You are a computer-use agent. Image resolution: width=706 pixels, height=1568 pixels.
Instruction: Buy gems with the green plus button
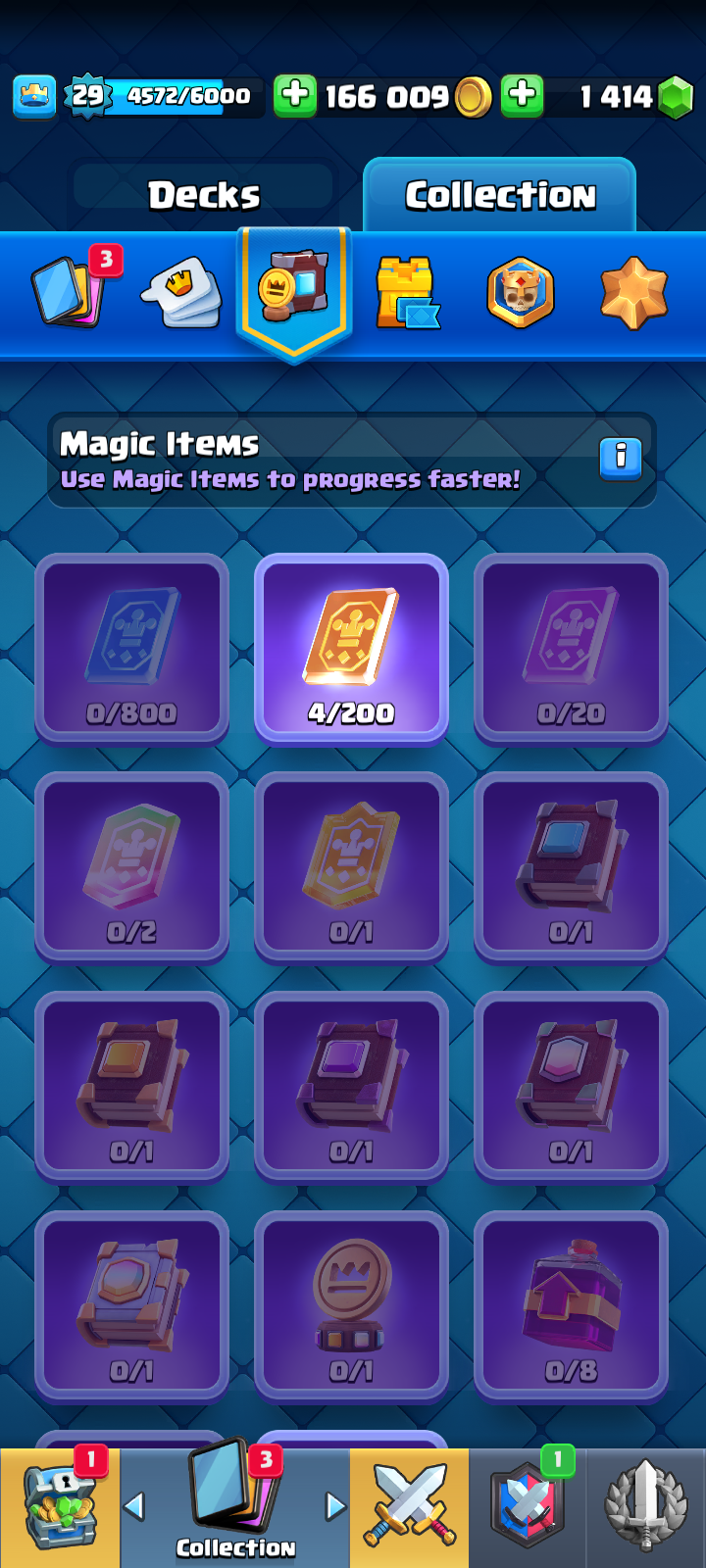(x=523, y=96)
